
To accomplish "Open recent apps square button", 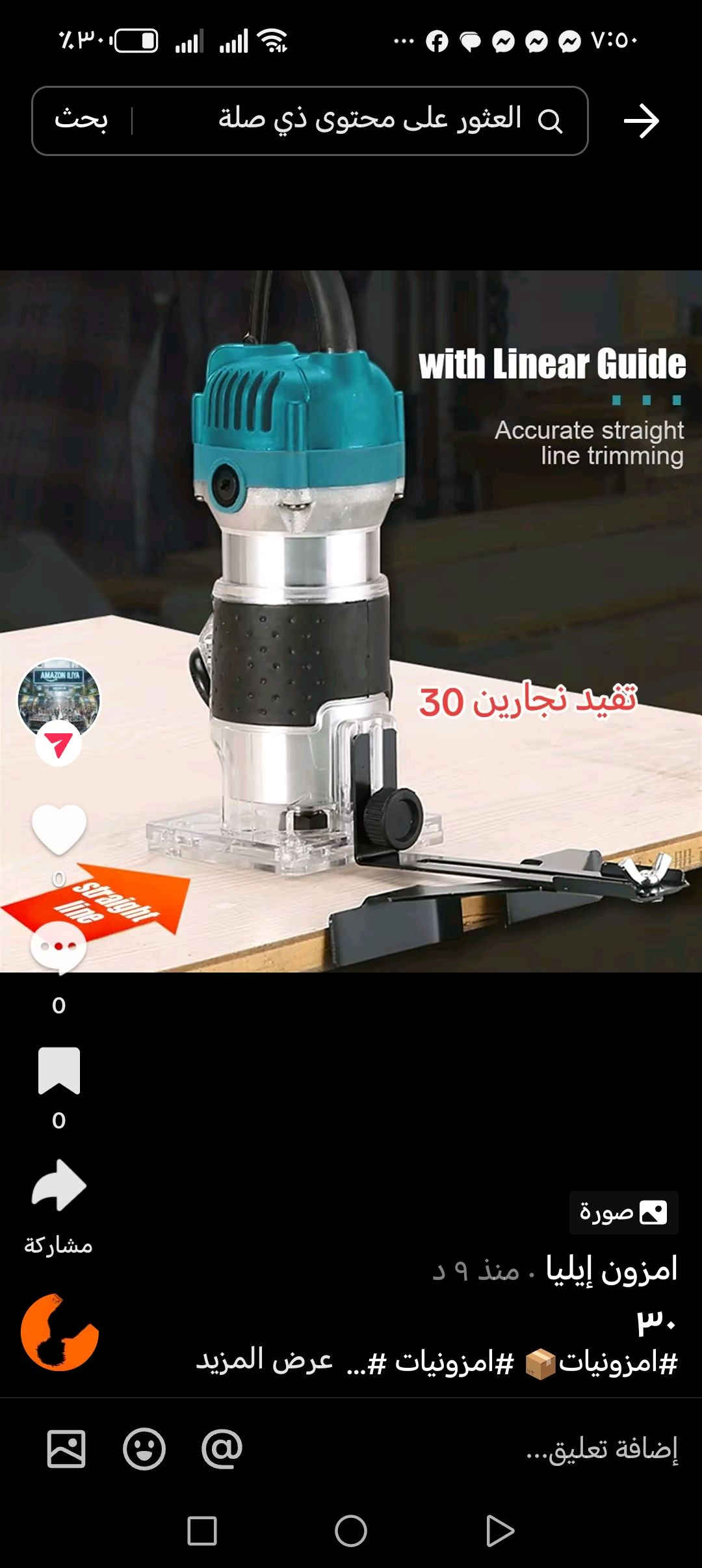I will [201, 1531].
